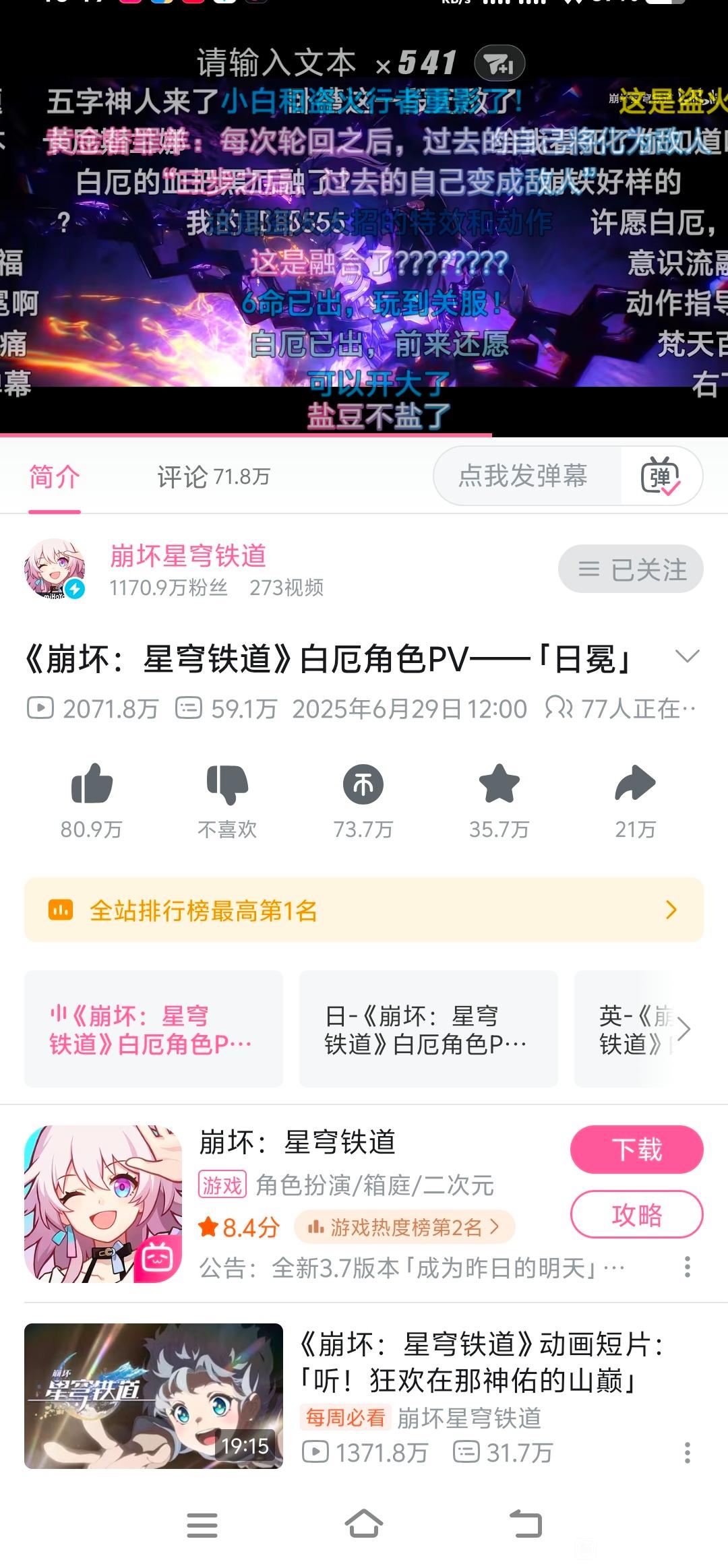728x1568 pixels.
Task: Mark video as 不喜欢
Action: click(x=227, y=784)
